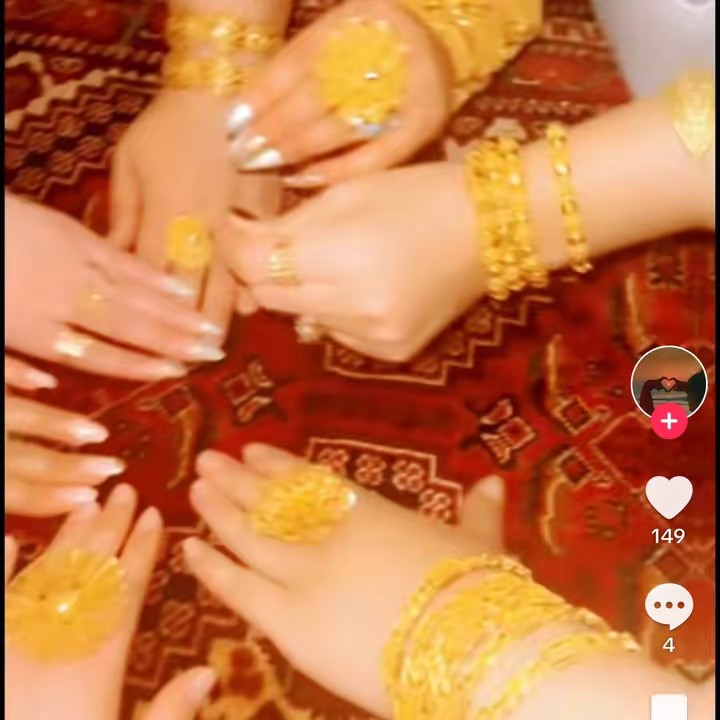The height and width of the screenshot is (720, 720).
Task: Open the creator's profile avatar
Action: pyautogui.click(x=668, y=382)
